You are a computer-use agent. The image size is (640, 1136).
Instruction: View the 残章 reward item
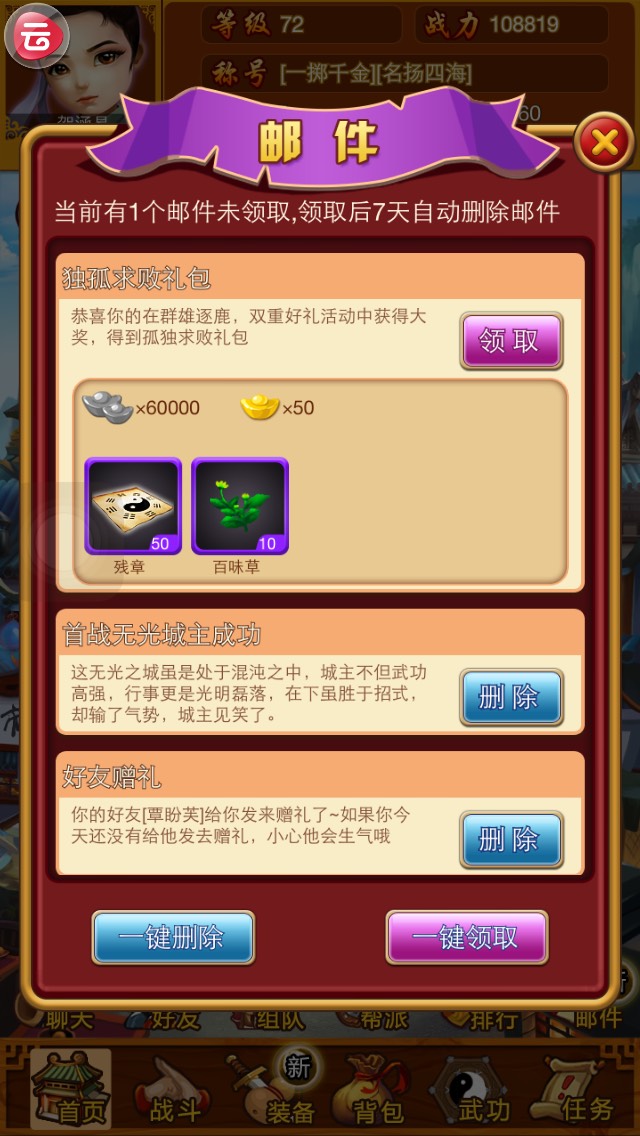point(133,506)
